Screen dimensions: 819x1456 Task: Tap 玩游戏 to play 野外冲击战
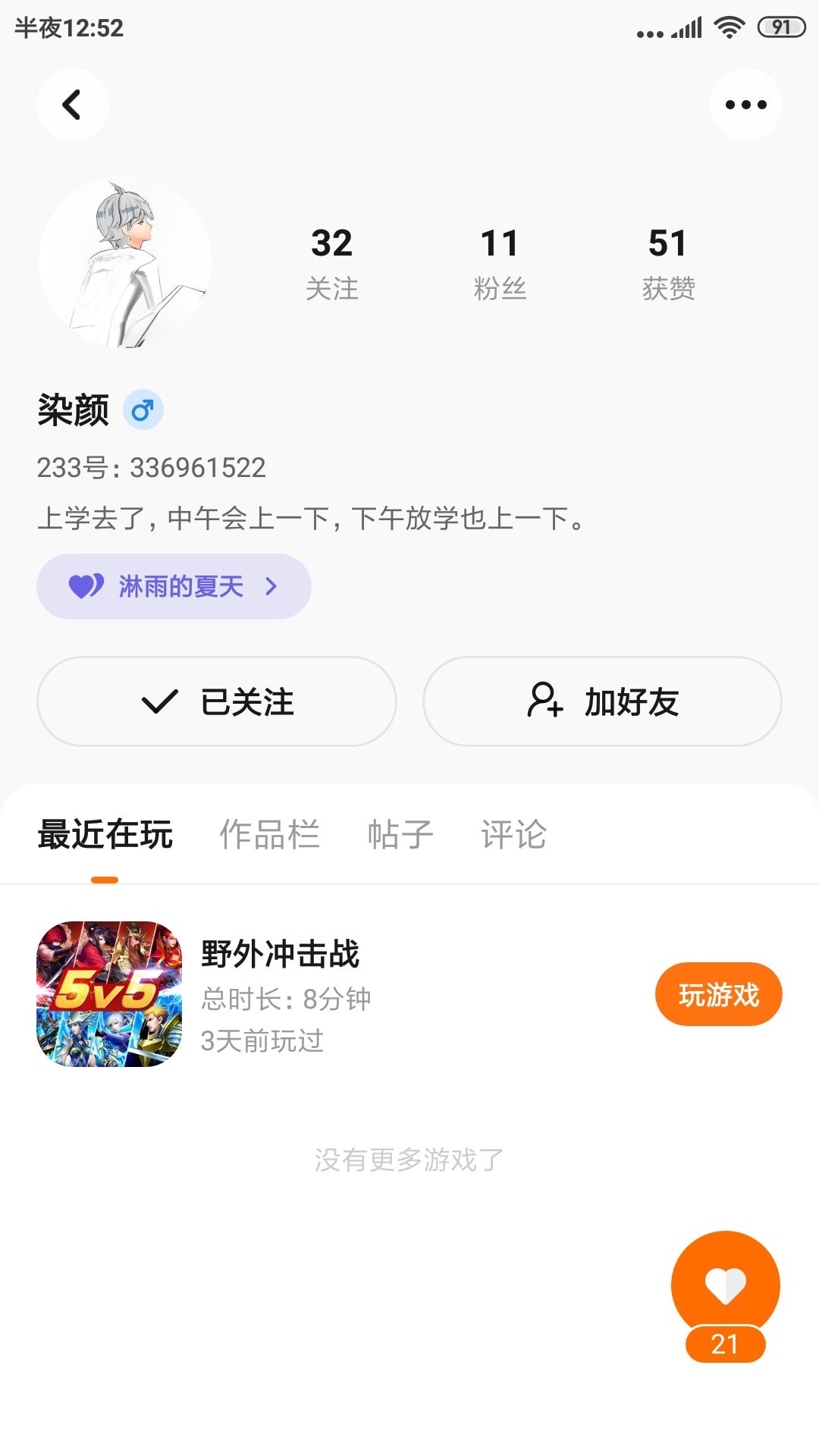718,995
